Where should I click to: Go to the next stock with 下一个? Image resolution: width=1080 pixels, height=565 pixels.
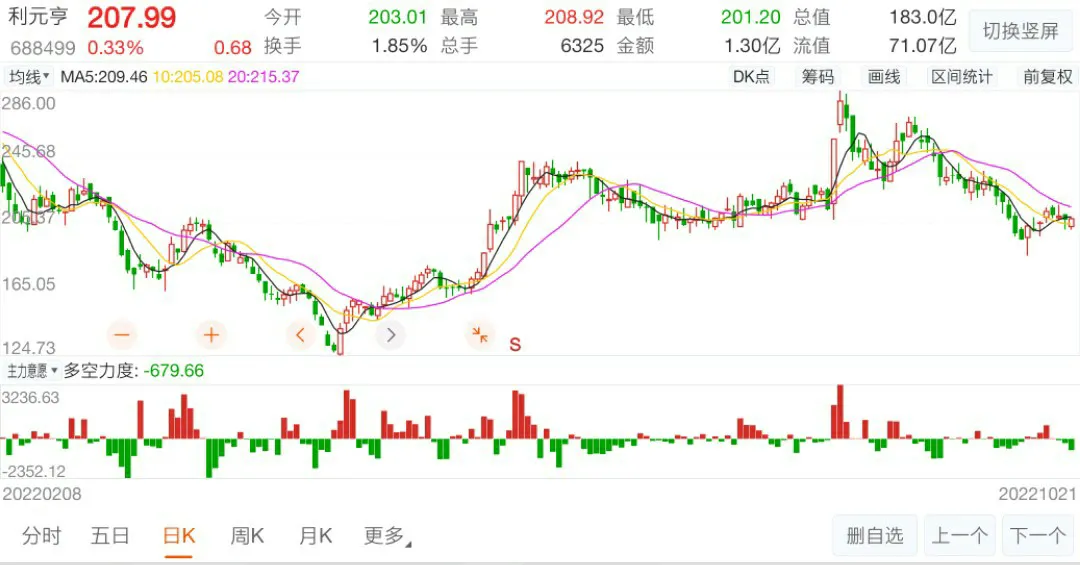pyautogui.click(x=1038, y=536)
